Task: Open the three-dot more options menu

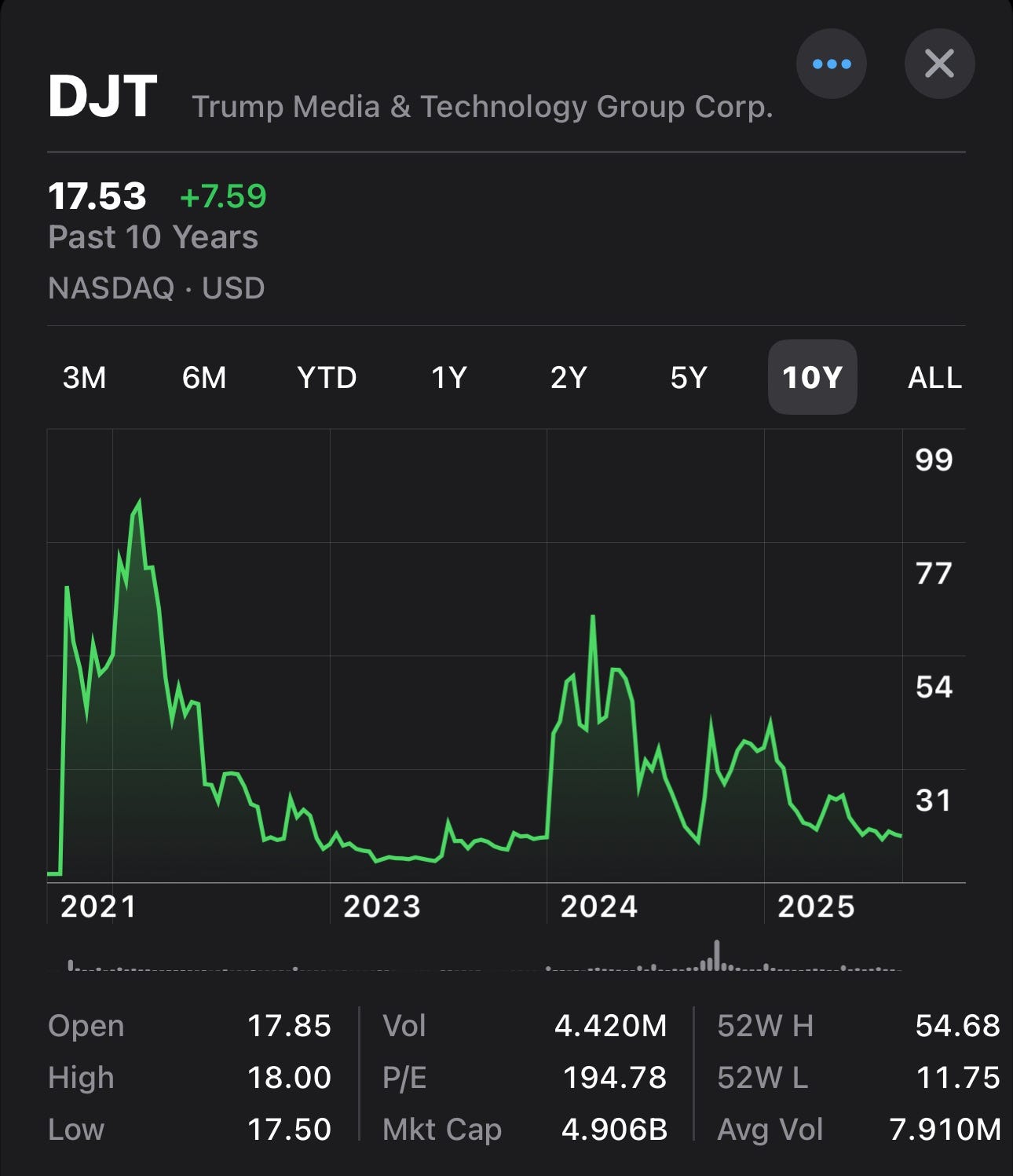Action: (831, 64)
